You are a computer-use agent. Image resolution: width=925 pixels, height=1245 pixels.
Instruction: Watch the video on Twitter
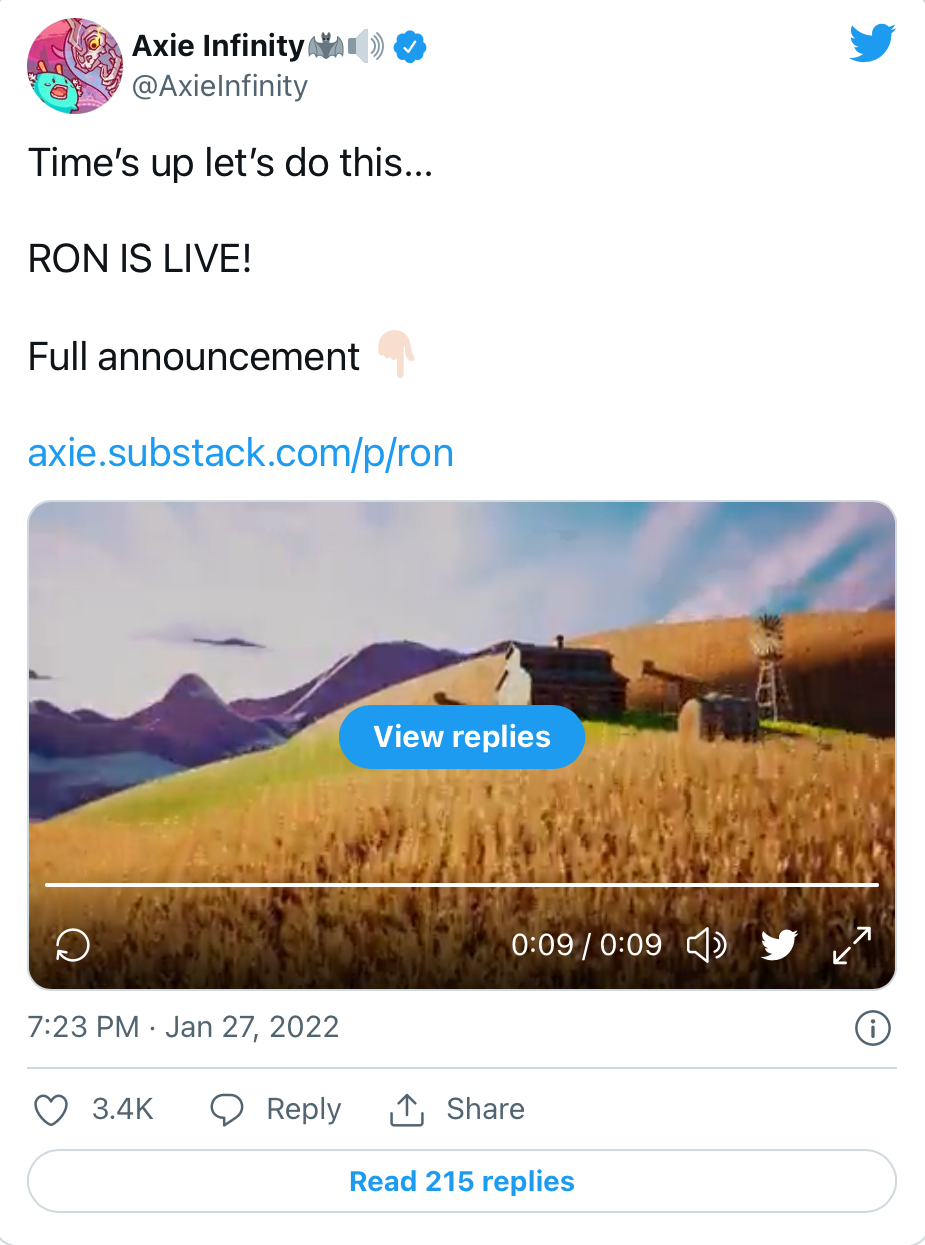click(x=779, y=945)
